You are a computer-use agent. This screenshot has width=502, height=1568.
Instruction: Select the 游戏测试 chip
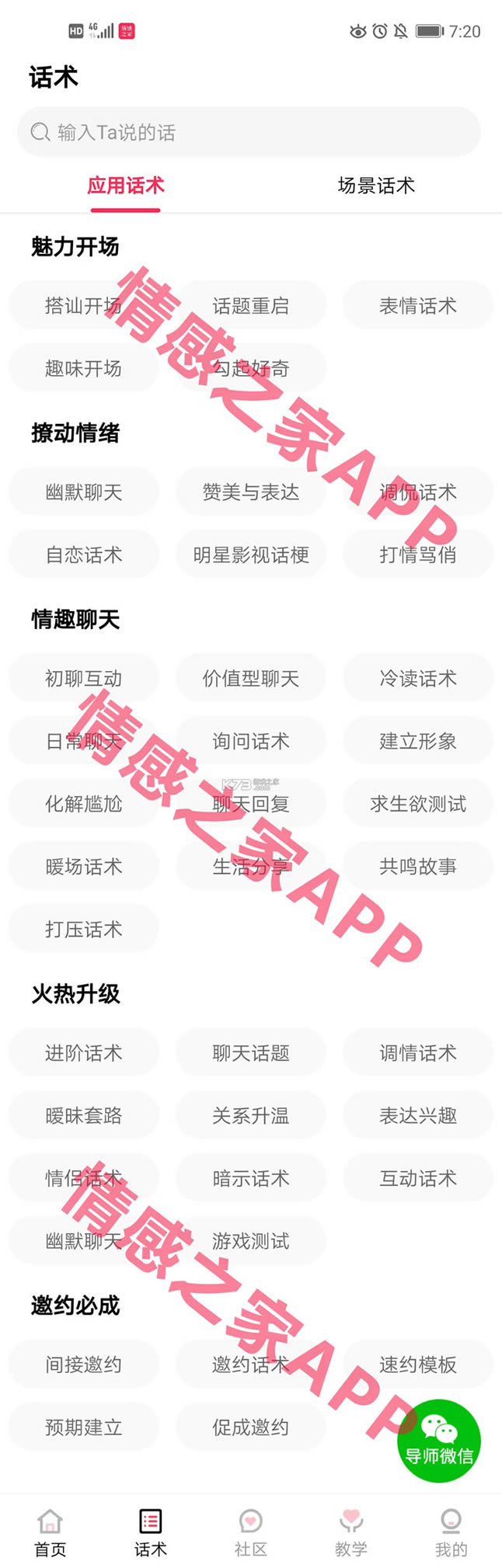[250, 1241]
